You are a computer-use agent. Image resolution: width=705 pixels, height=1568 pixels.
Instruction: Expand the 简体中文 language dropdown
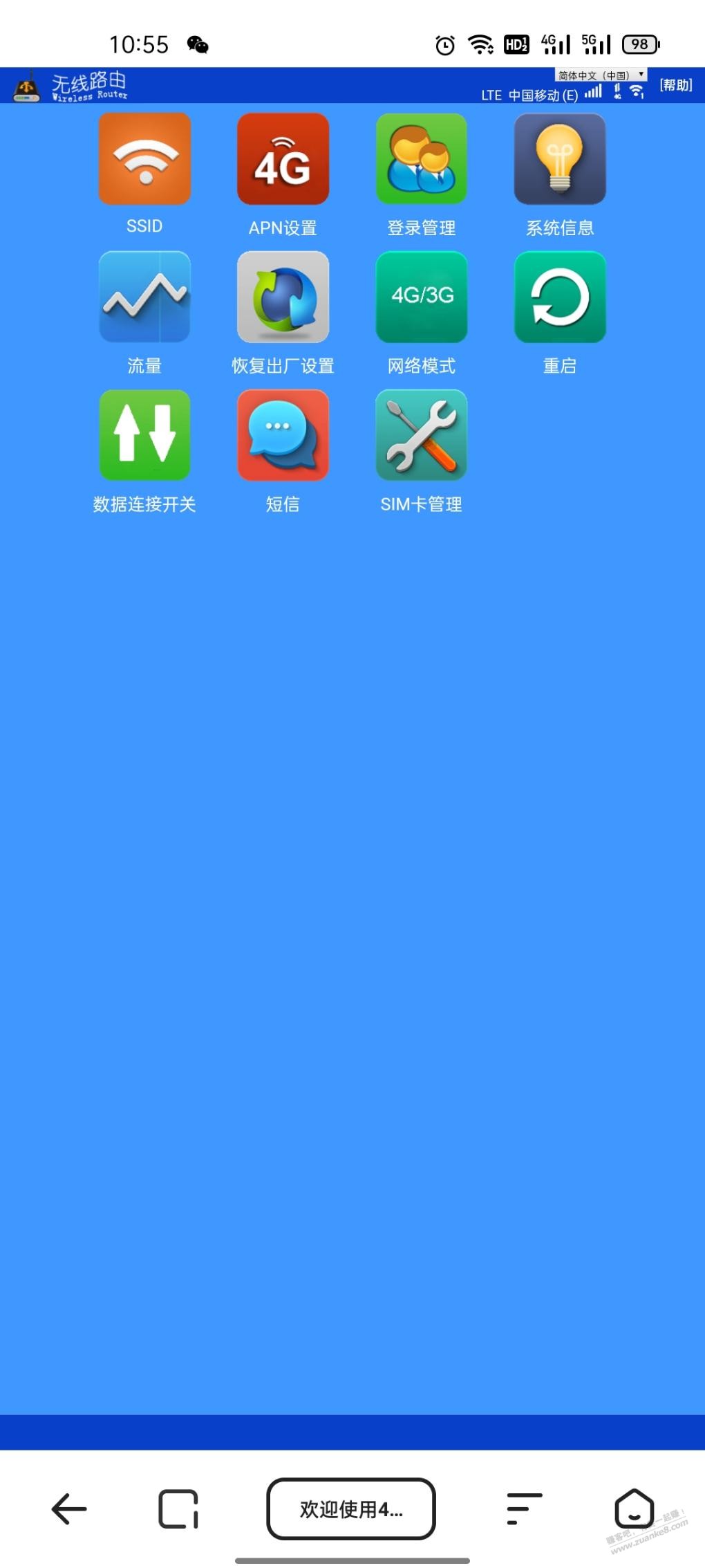tap(600, 75)
